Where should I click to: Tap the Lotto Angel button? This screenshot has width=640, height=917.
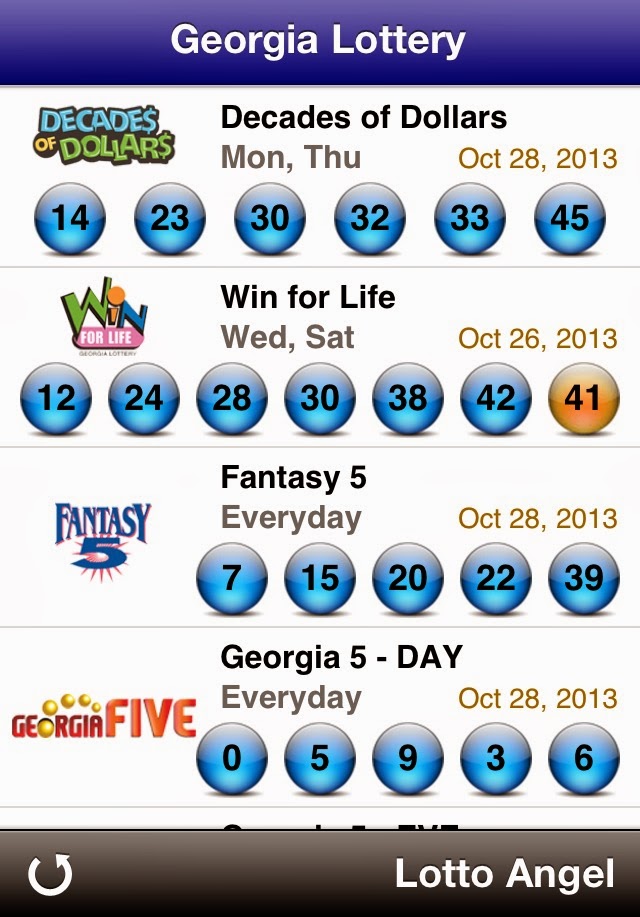504,875
